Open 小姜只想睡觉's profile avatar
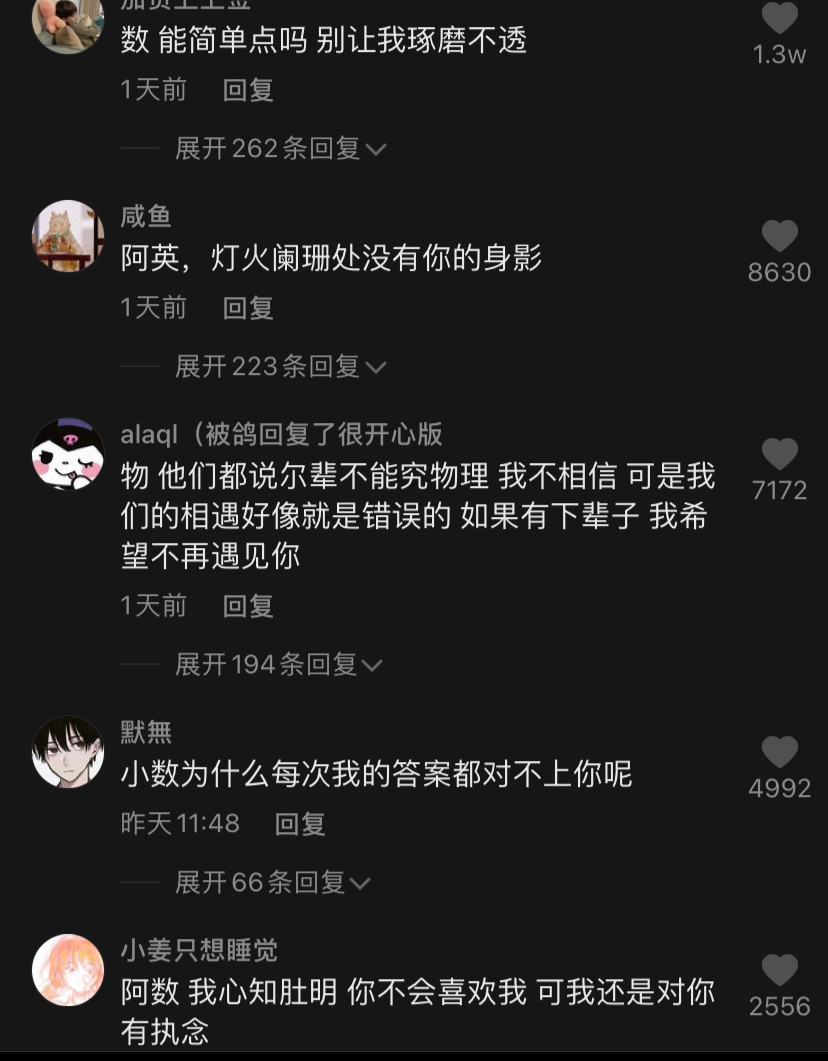Image resolution: width=828 pixels, height=1061 pixels. coord(68,970)
